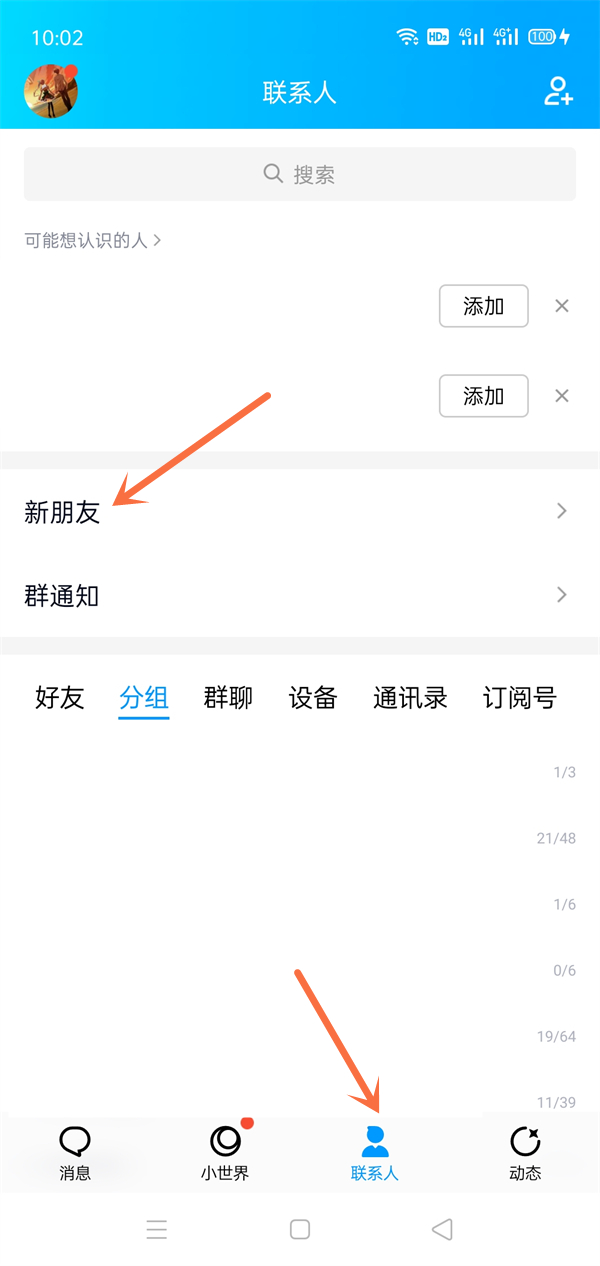600x1266 pixels.
Task: Open the 新朋友 row
Action: tap(300, 512)
